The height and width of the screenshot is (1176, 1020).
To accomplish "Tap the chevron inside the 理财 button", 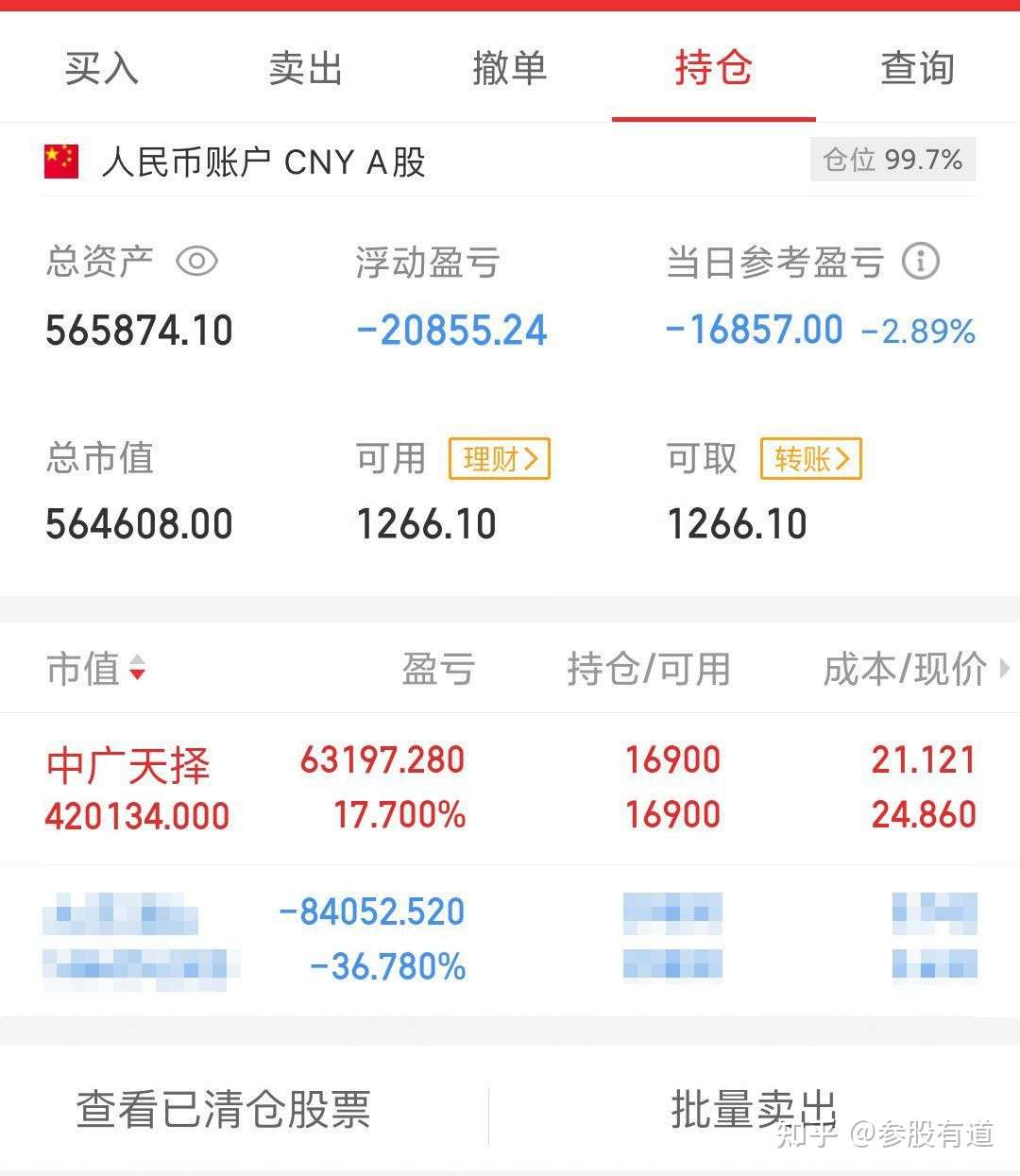I will tap(534, 459).
